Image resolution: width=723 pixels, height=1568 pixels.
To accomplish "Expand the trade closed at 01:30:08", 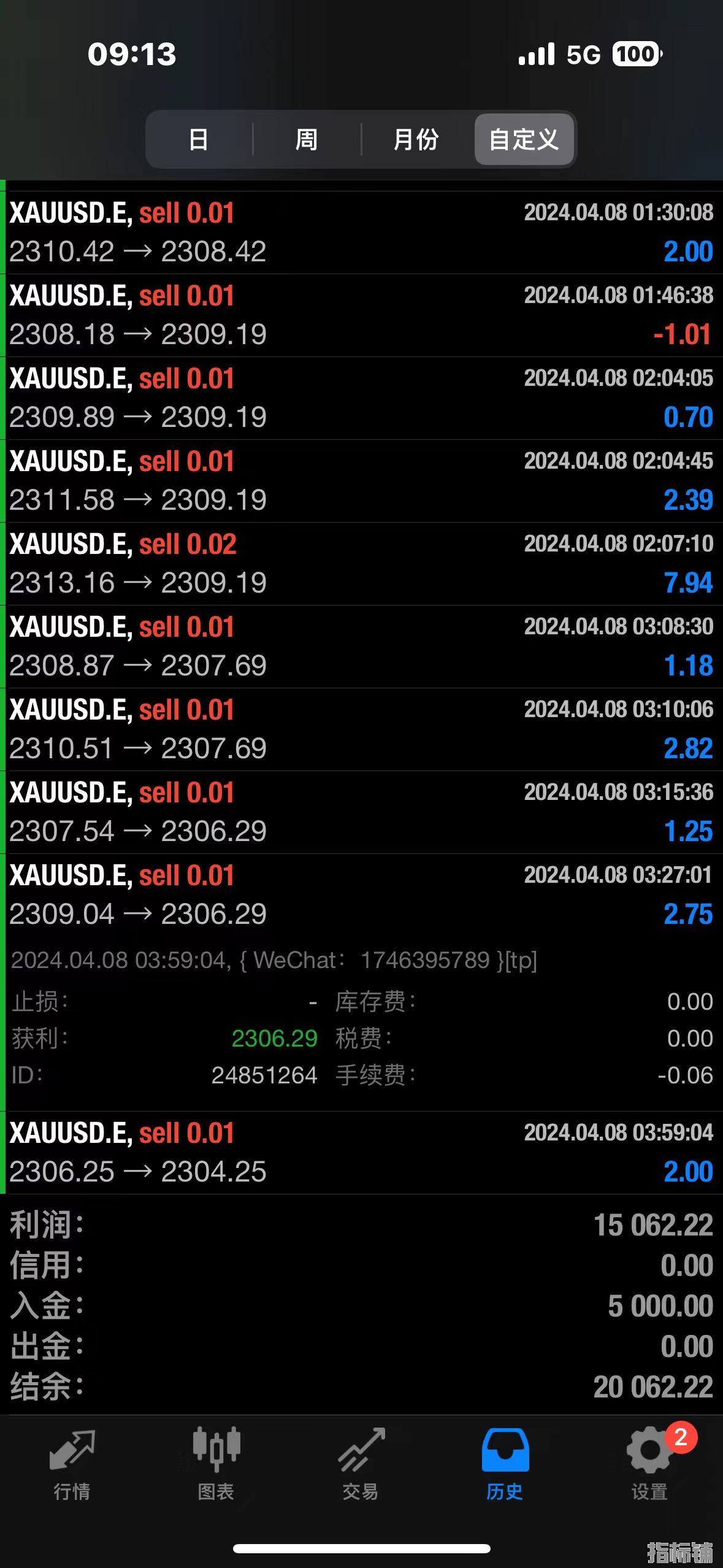I will pos(361,233).
